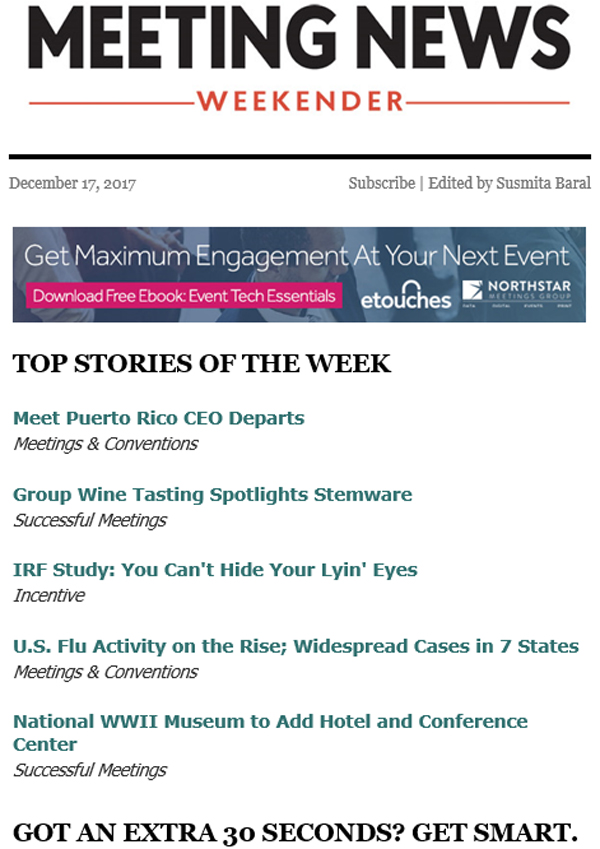View the U.S. Flu Activity on the Rise article
The height and width of the screenshot is (849, 600).
click(x=296, y=646)
